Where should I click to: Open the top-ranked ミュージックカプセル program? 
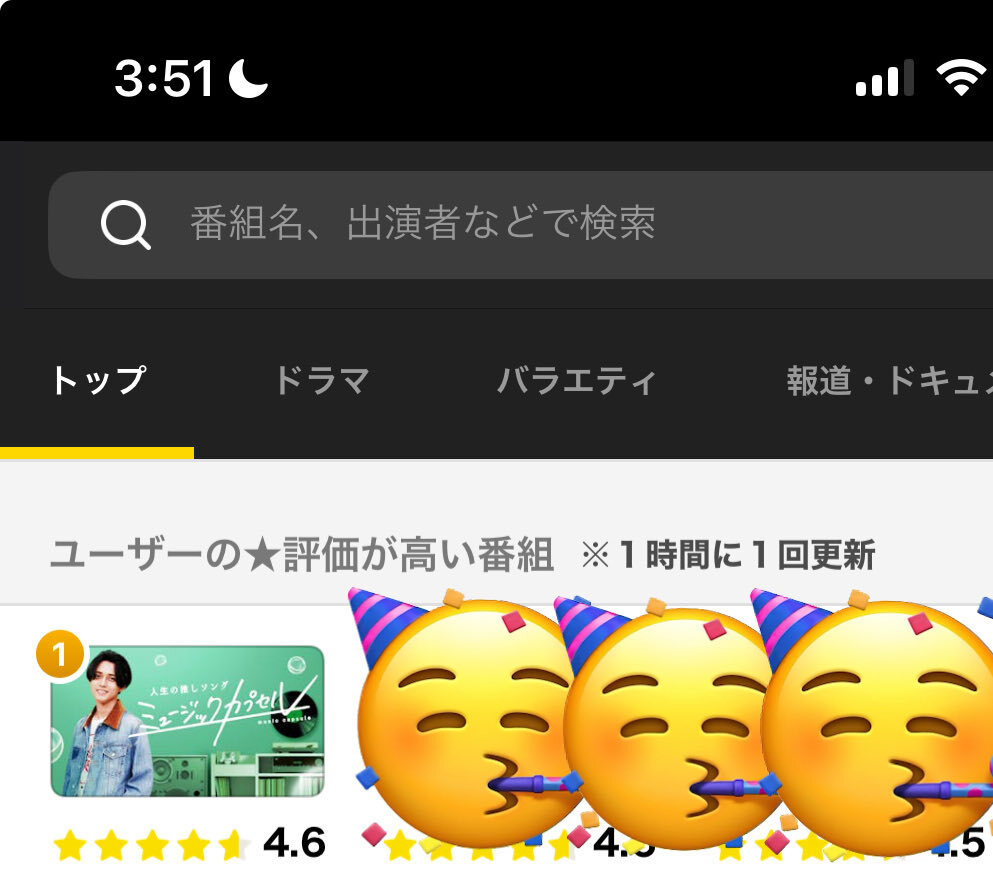(188, 721)
